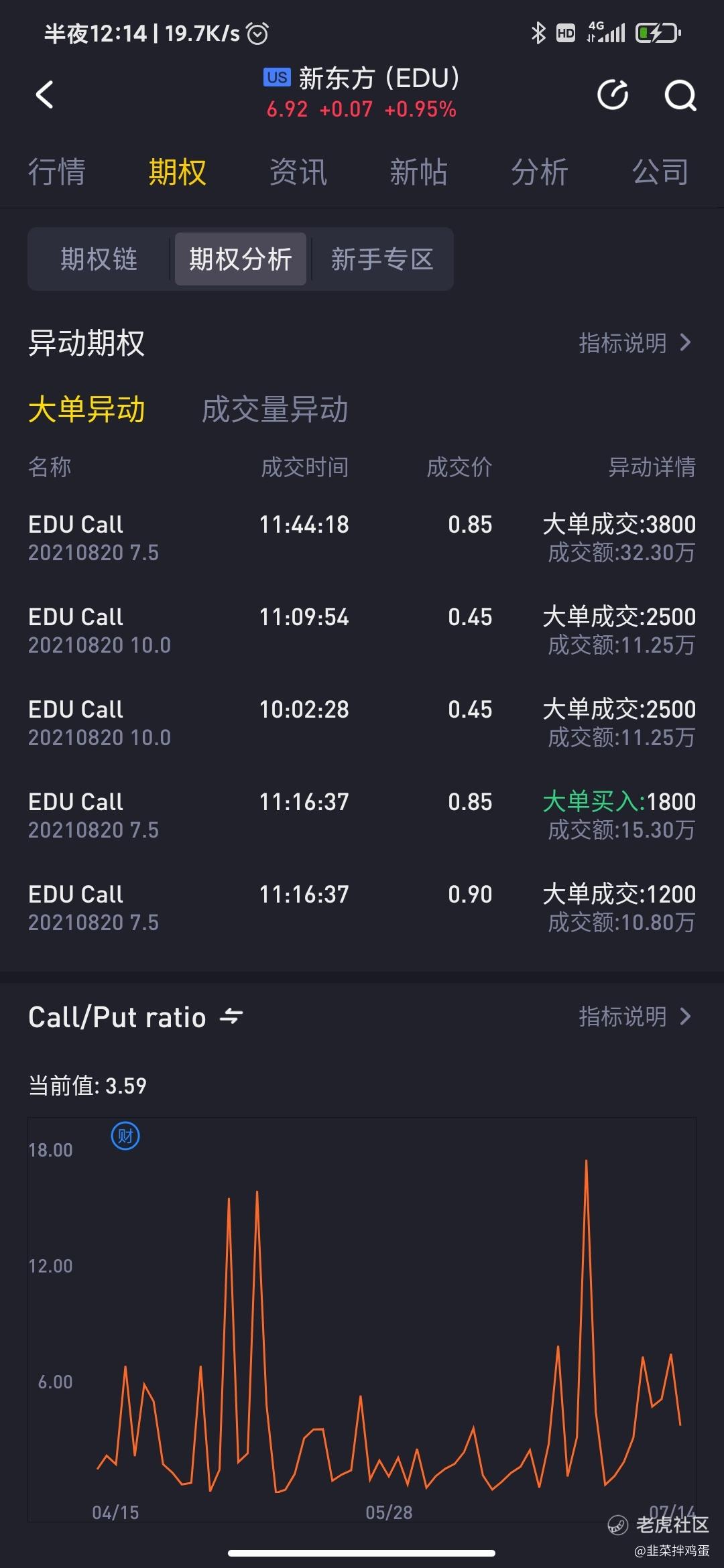This screenshot has height=1568, width=724.
Task: Open EDU Call row traded at 11:44:18
Action: pyautogui.click(x=362, y=538)
